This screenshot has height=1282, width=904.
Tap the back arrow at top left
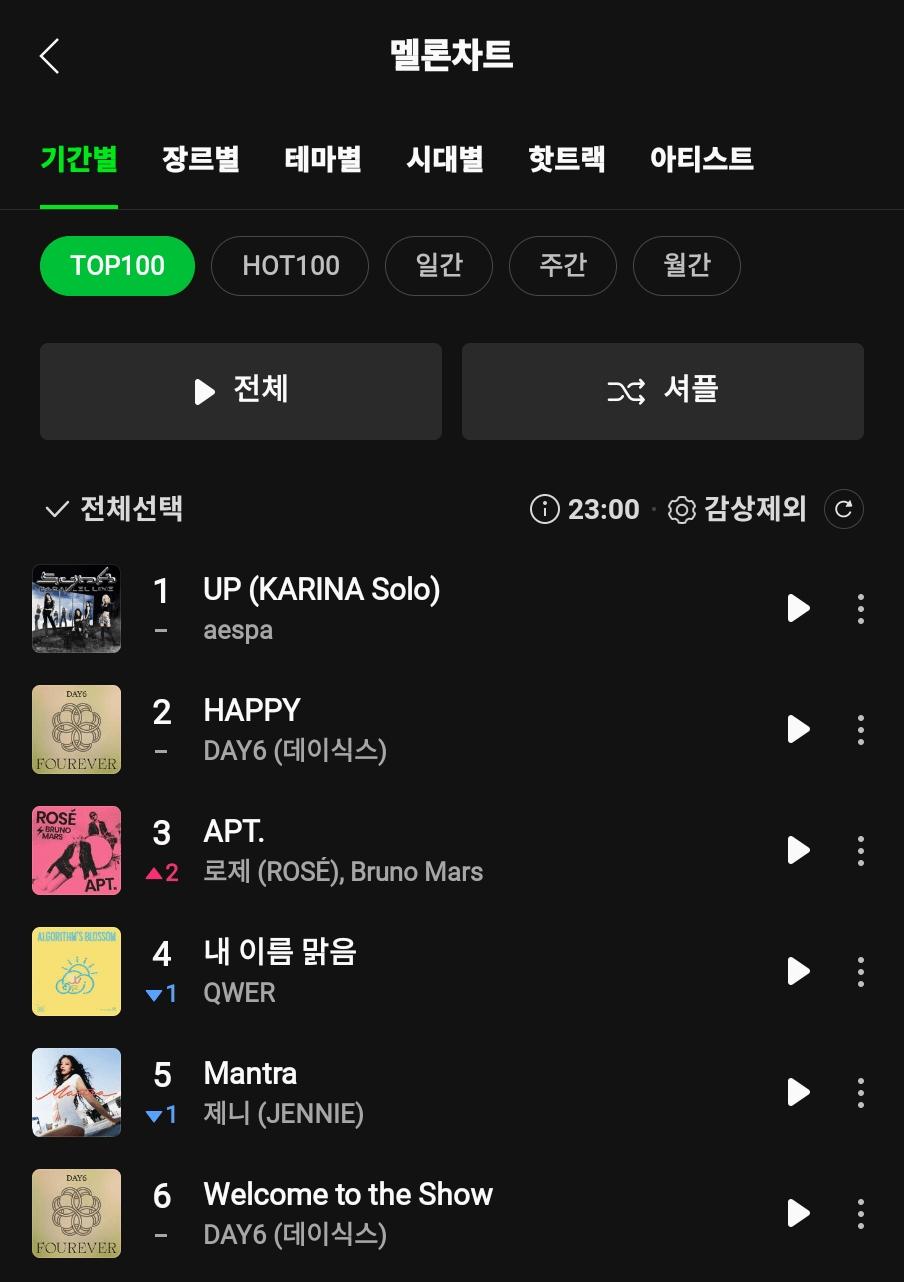pos(49,56)
